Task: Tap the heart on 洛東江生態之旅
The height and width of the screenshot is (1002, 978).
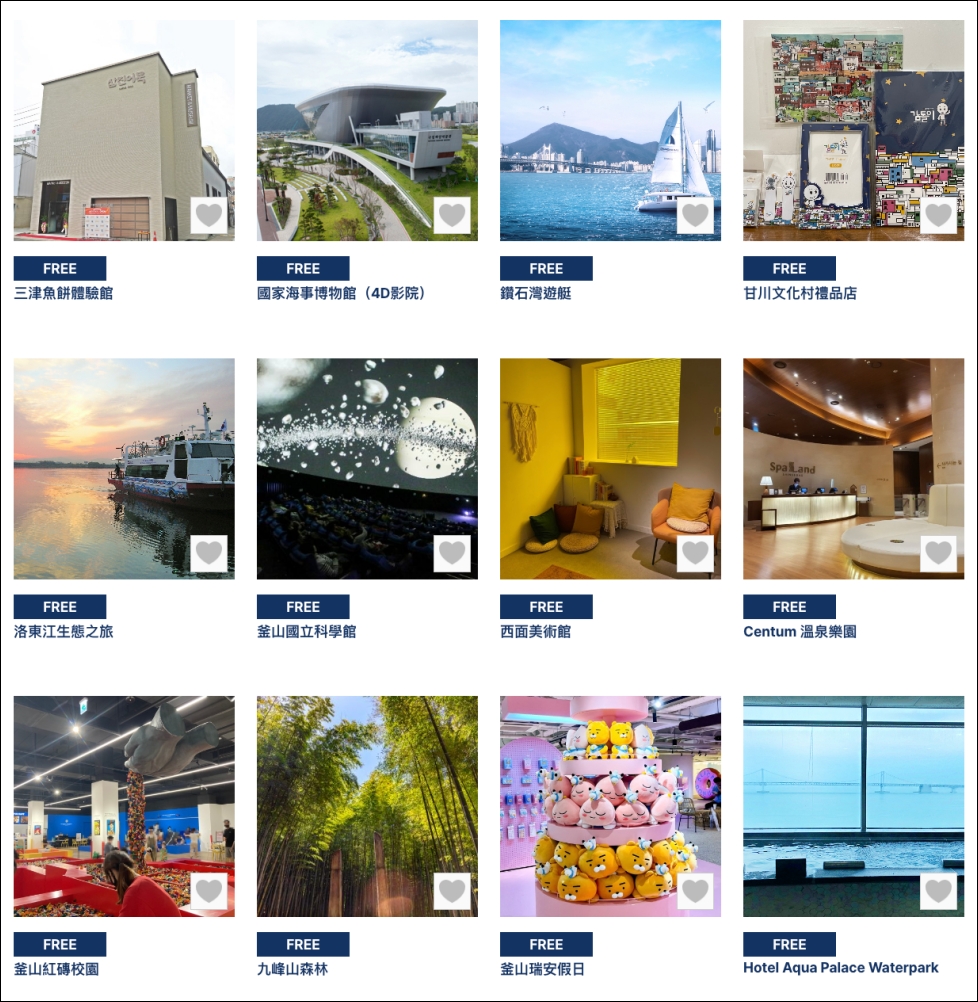Action: [209, 553]
